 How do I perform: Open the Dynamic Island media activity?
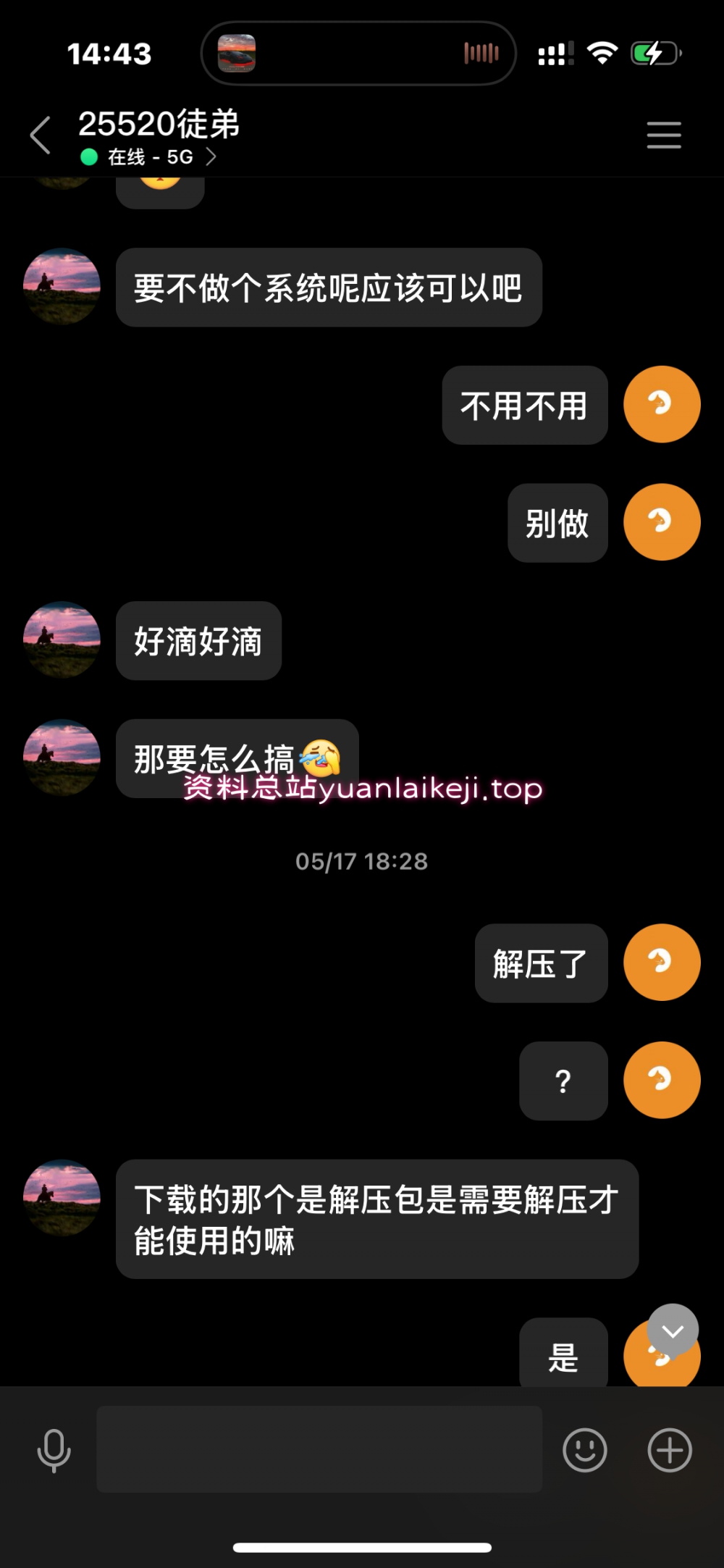click(x=358, y=54)
